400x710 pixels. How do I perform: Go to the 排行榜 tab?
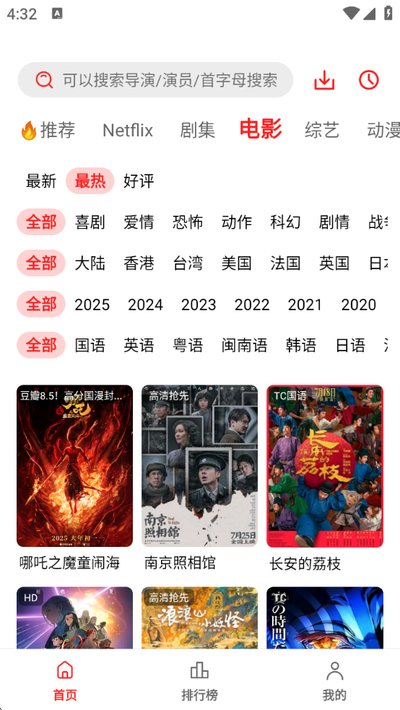point(199,681)
